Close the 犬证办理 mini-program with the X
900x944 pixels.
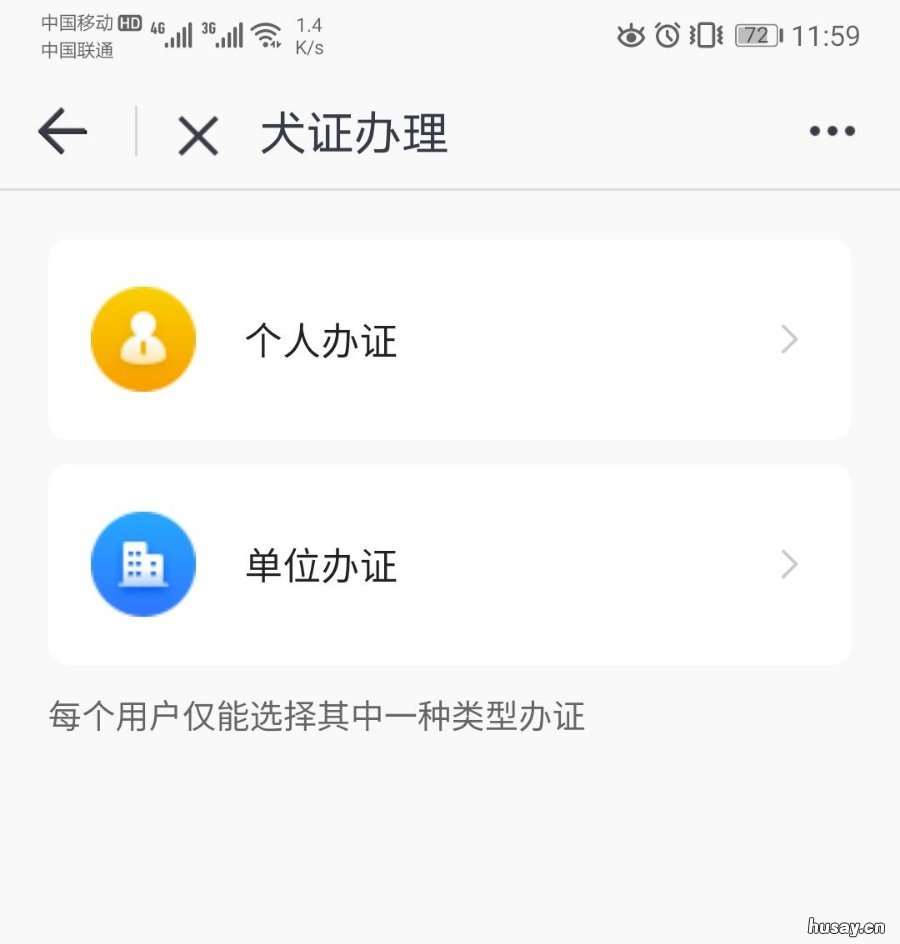click(x=196, y=134)
